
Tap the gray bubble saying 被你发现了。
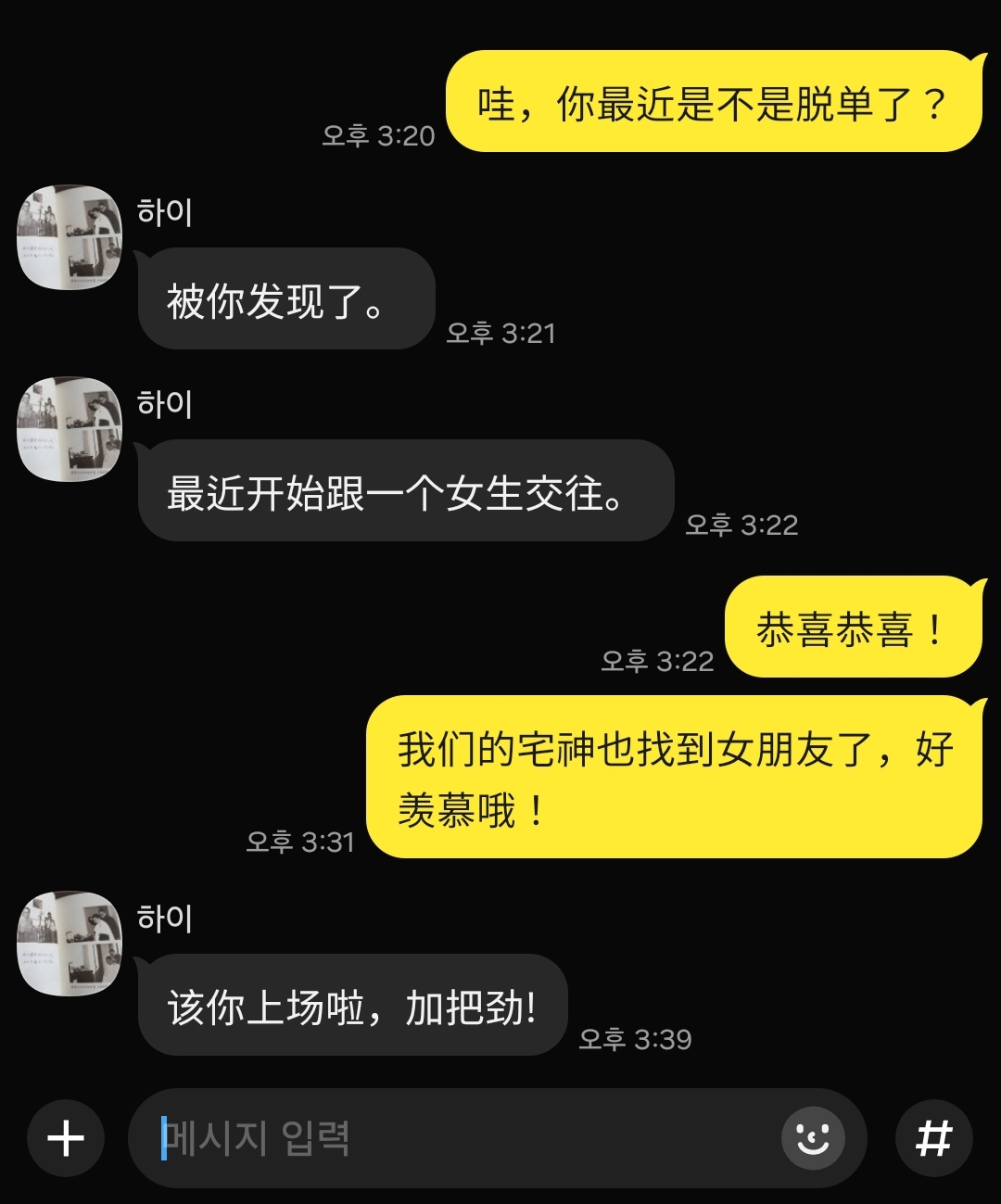click(x=285, y=300)
